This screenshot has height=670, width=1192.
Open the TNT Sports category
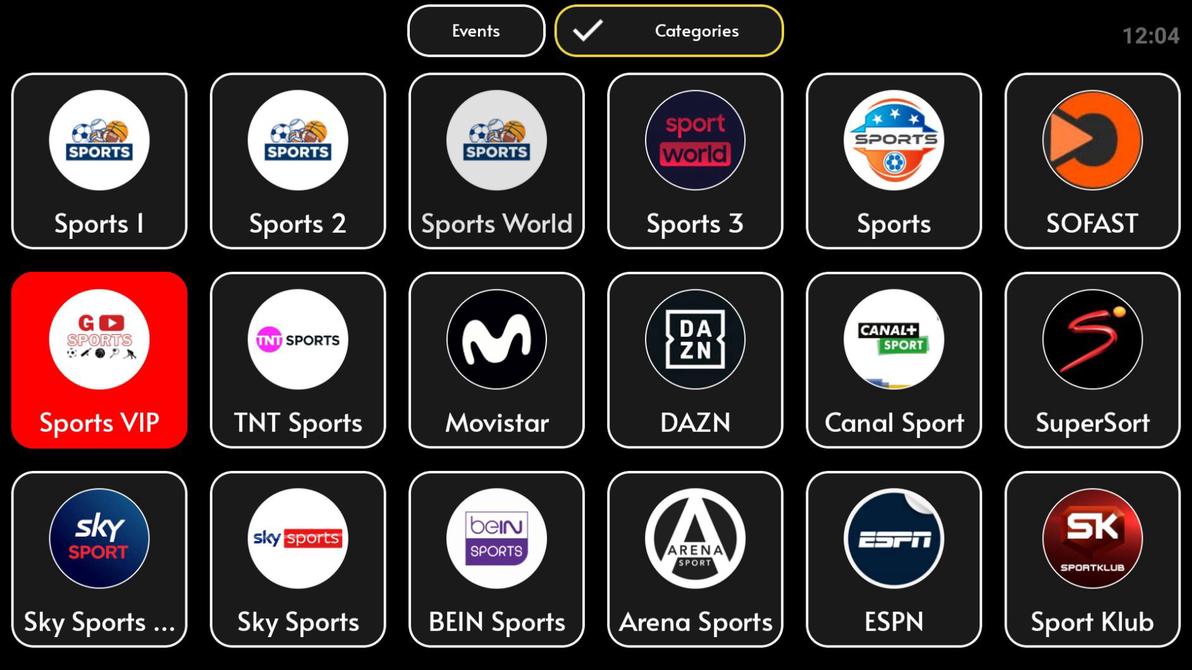[298, 360]
